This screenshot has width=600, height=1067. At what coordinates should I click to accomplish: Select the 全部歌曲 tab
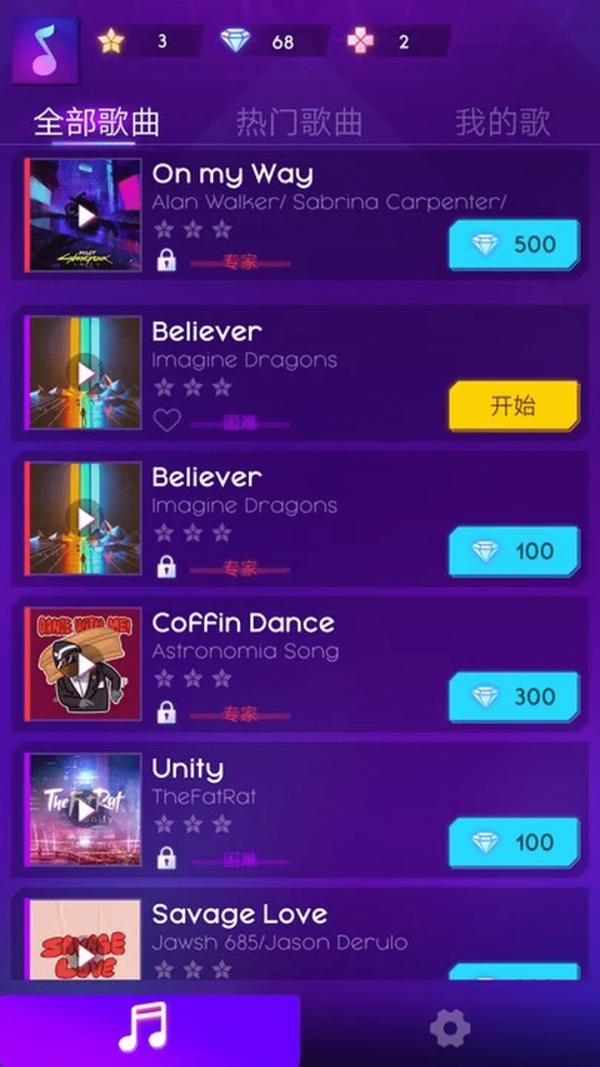pyautogui.click(x=96, y=123)
